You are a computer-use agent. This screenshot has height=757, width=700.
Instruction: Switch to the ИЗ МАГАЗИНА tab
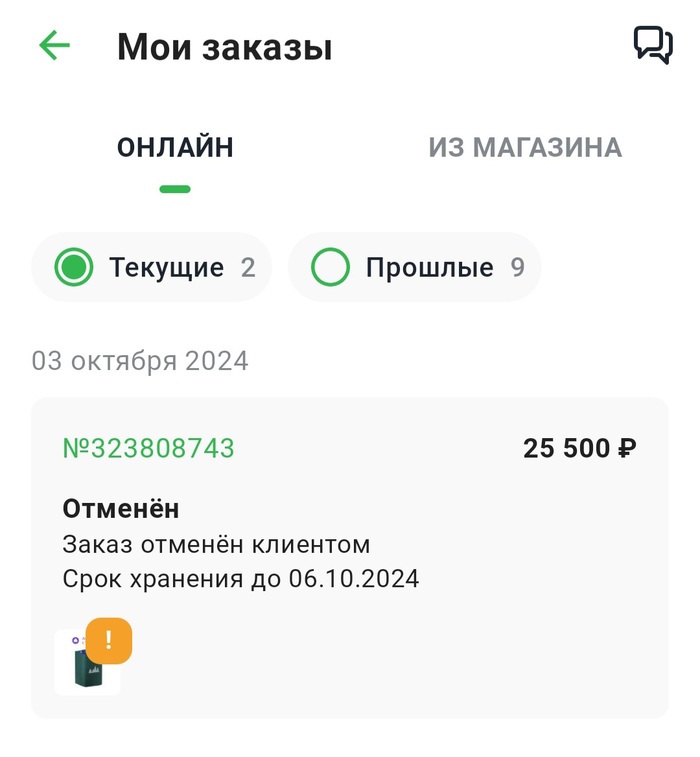click(525, 148)
